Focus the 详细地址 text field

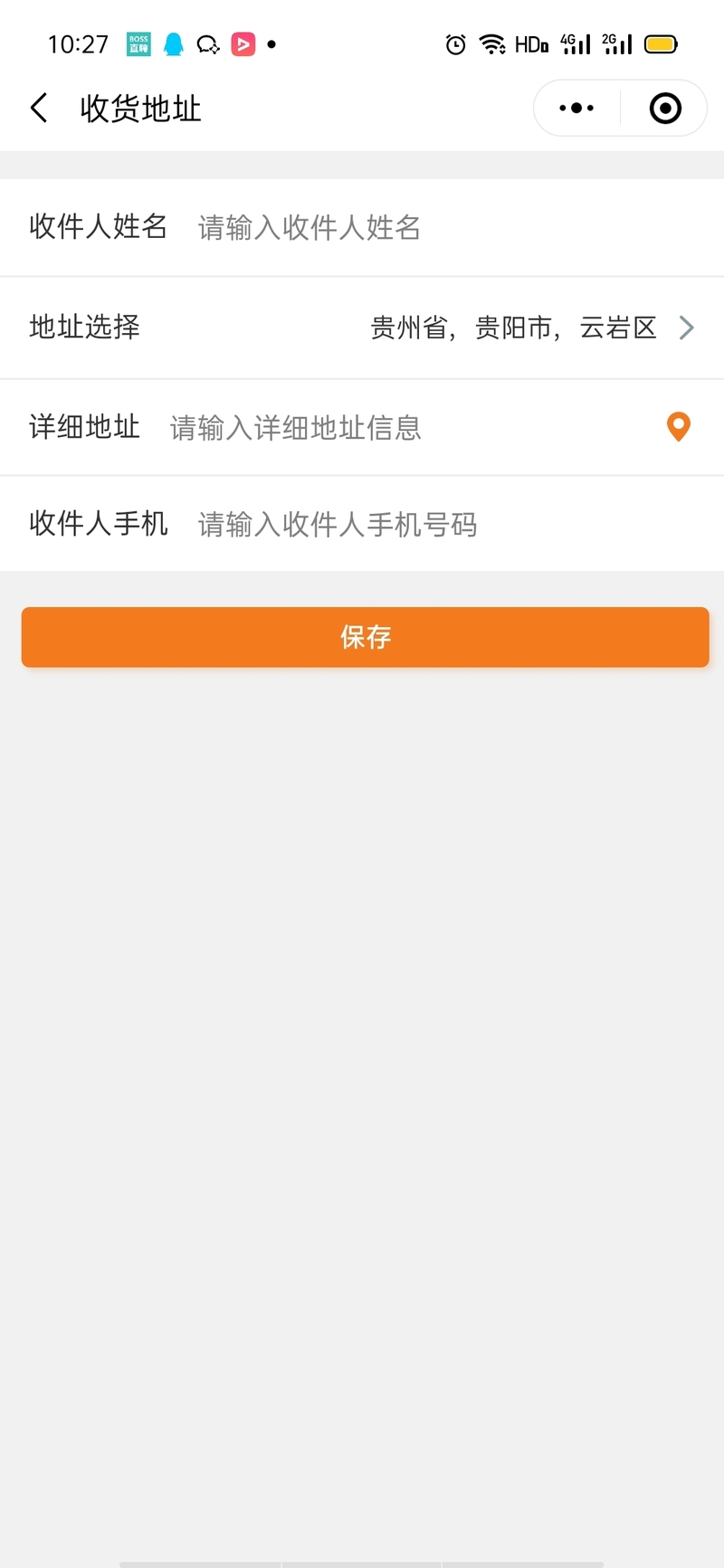click(407, 427)
